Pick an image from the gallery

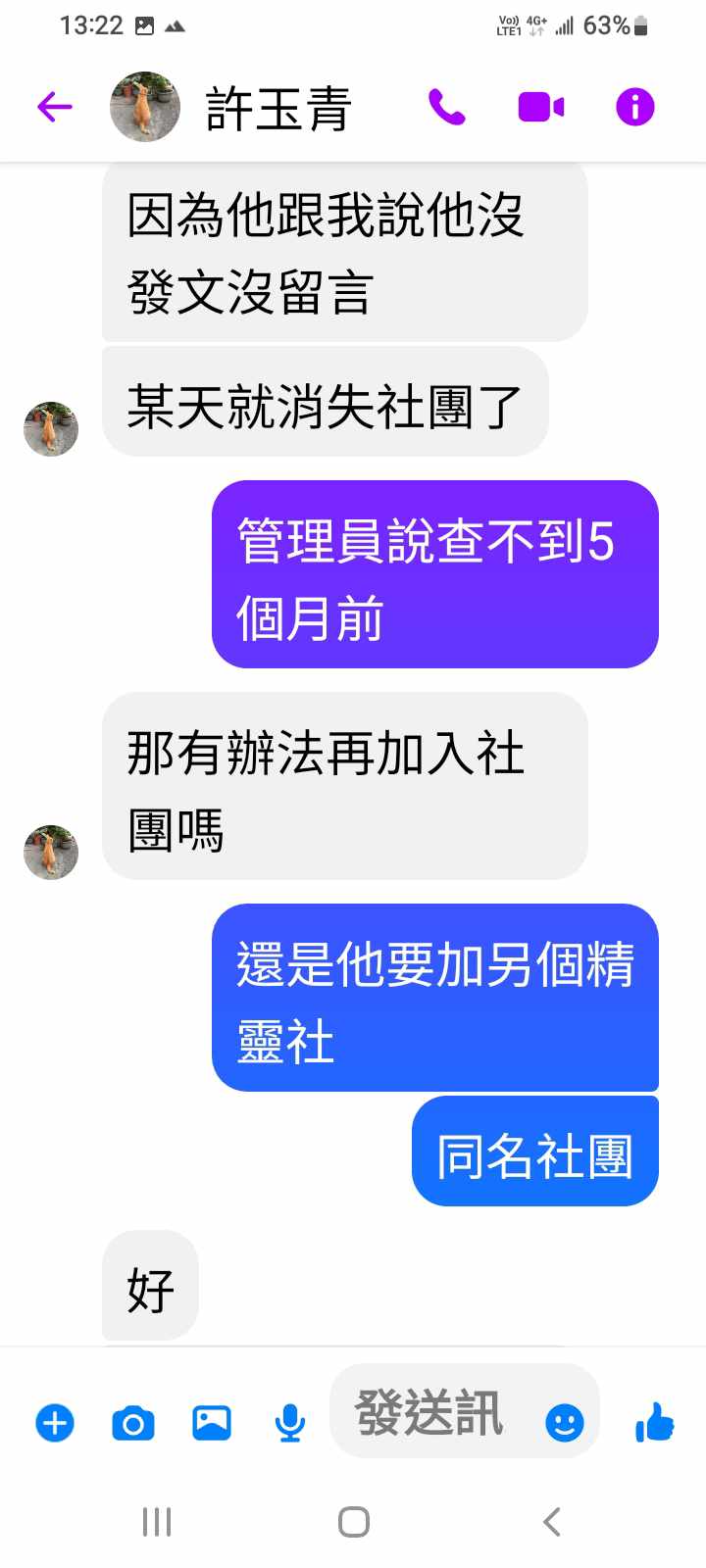(212, 1423)
